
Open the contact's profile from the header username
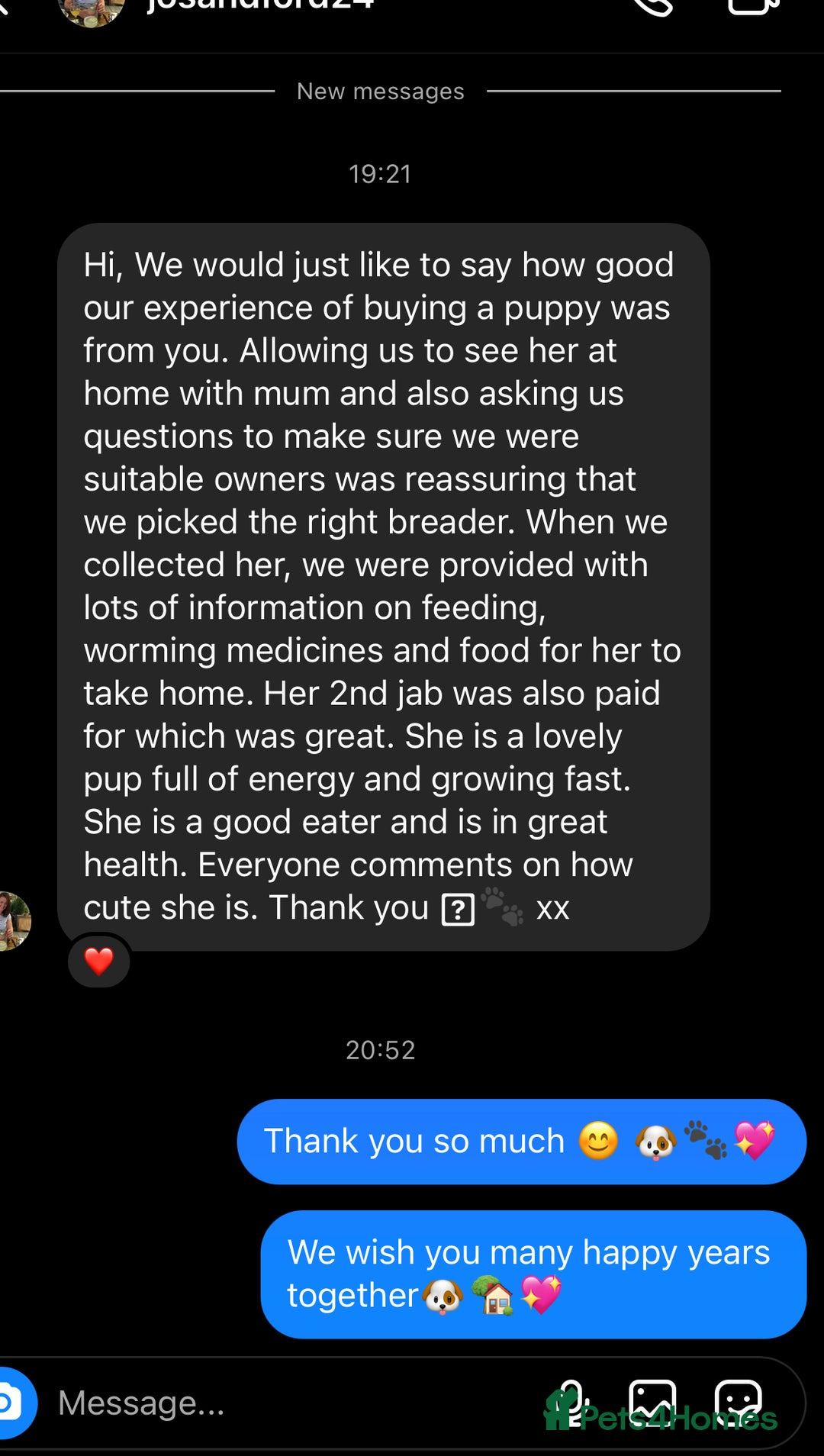[x=259, y=5]
